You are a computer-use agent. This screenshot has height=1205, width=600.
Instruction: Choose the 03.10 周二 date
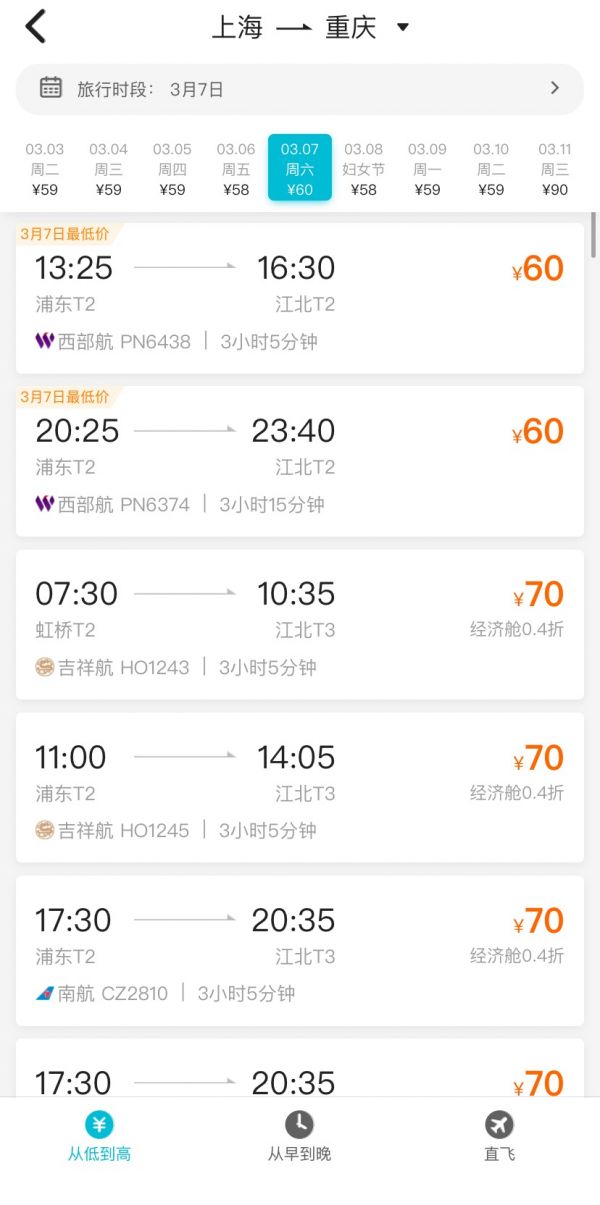point(491,169)
